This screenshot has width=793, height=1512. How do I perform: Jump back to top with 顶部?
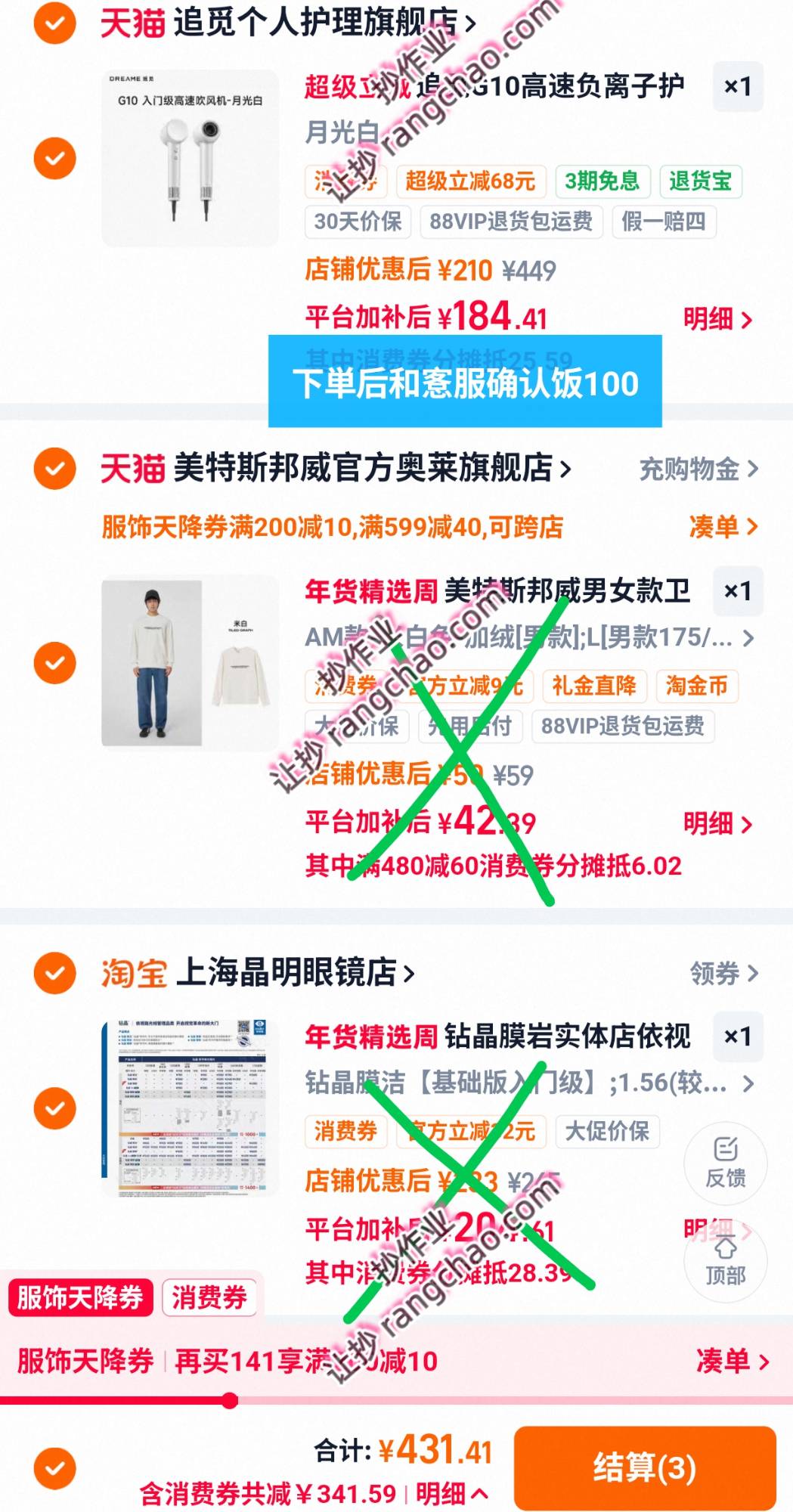[x=725, y=1261]
